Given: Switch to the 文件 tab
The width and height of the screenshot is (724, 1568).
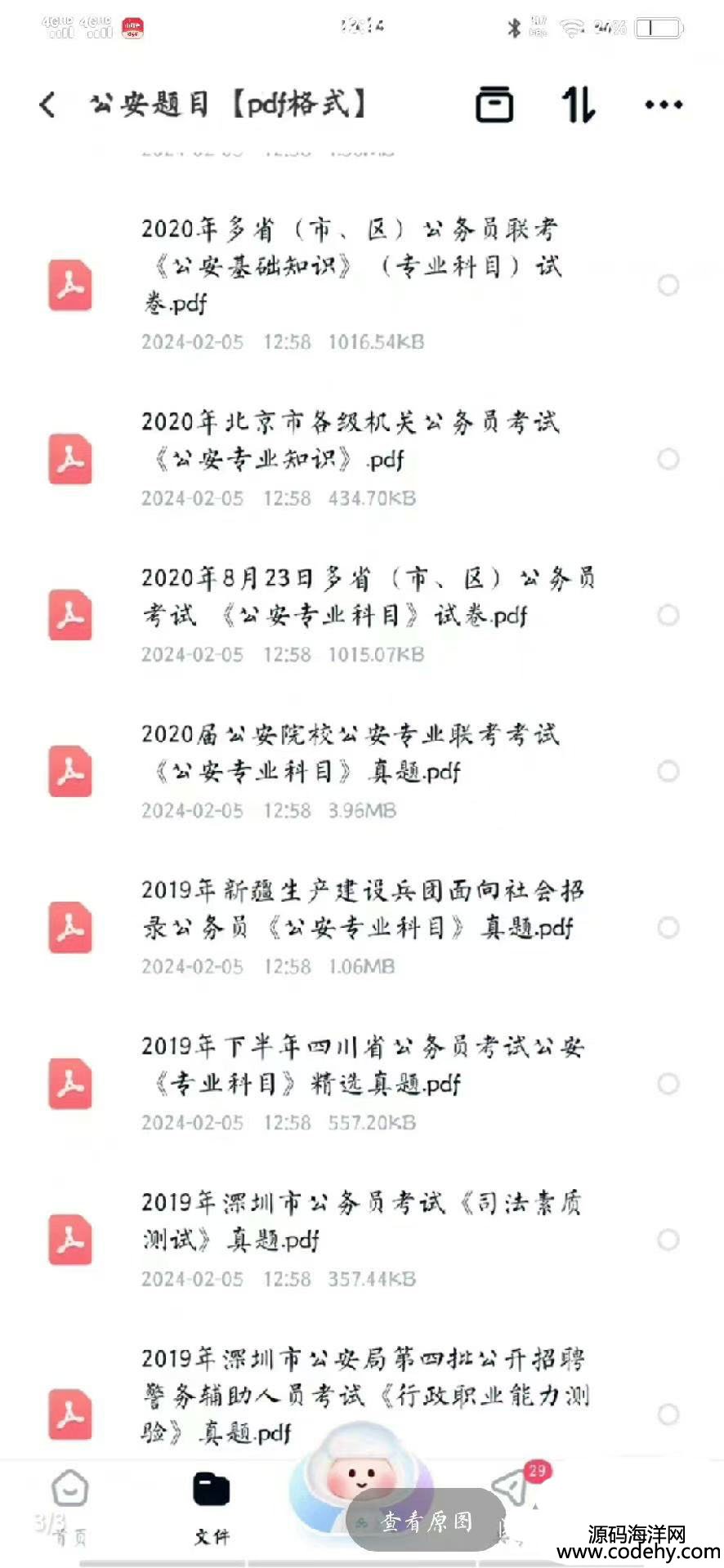Looking at the screenshot, I should pos(212,1507).
